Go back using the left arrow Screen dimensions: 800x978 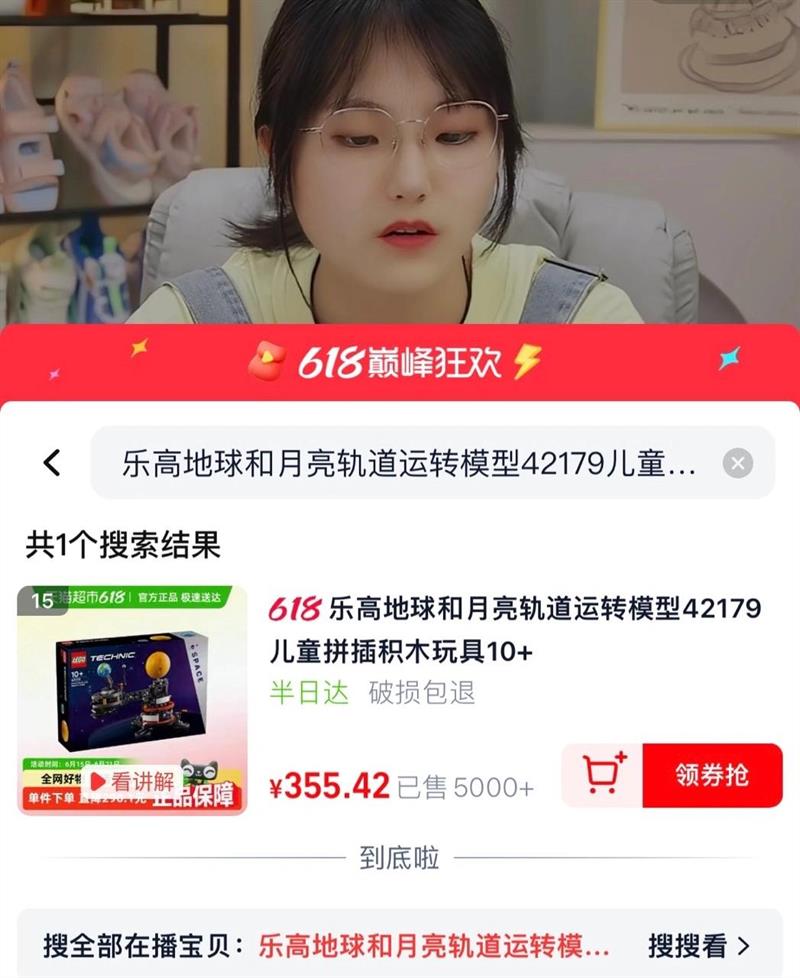tap(52, 463)
